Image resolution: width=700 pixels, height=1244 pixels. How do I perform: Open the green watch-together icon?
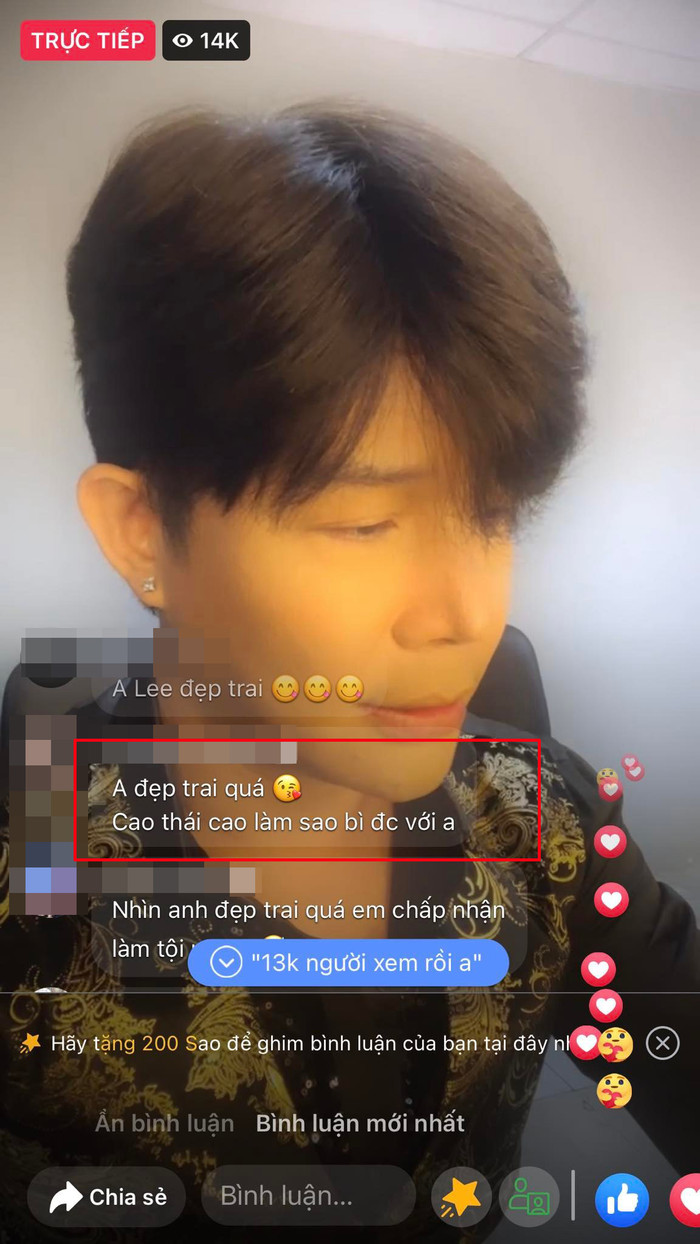pos(529,1197)
